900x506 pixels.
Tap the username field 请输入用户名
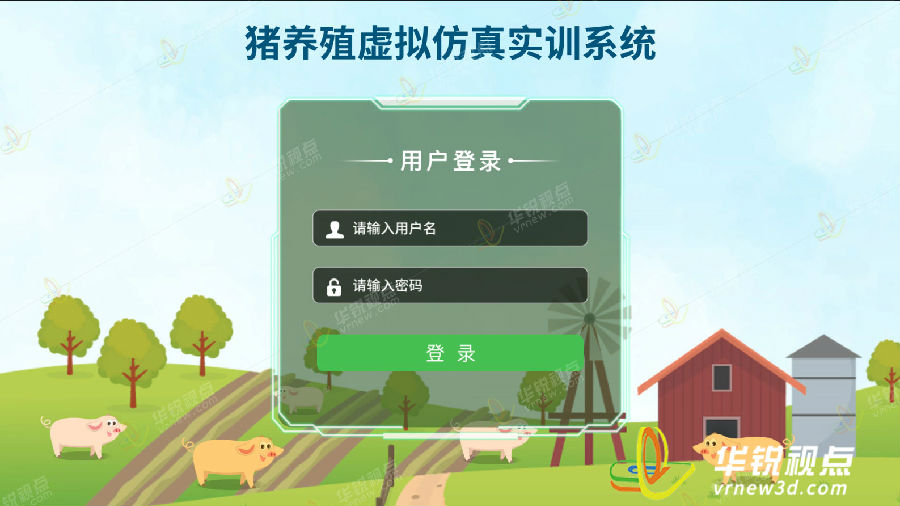coord(450,228)
